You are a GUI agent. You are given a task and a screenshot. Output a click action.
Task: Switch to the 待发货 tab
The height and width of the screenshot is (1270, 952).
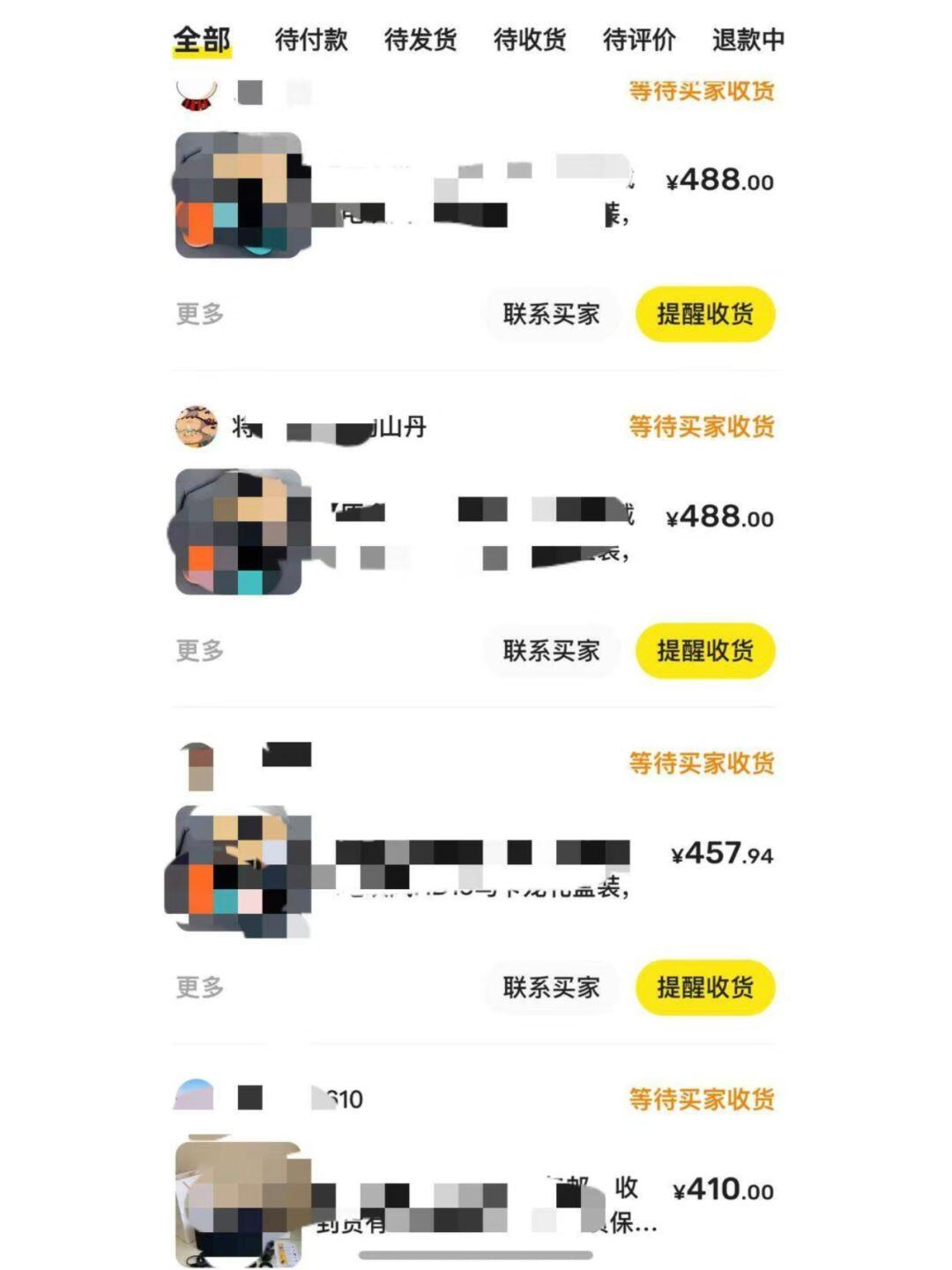(420, 40)
